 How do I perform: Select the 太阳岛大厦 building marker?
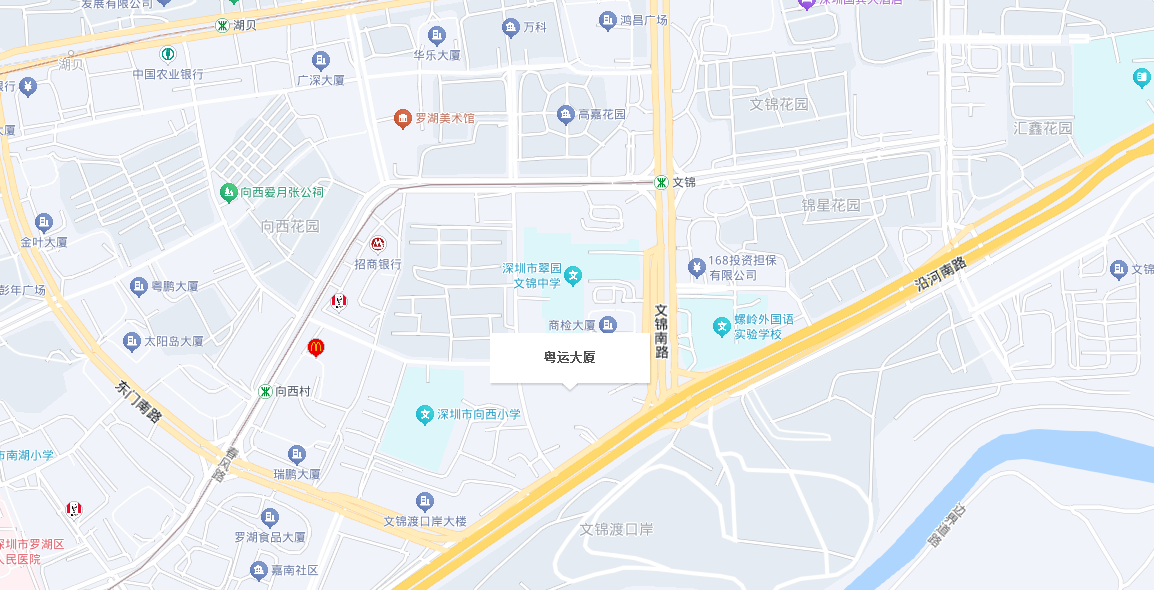[x=132, y=342]
